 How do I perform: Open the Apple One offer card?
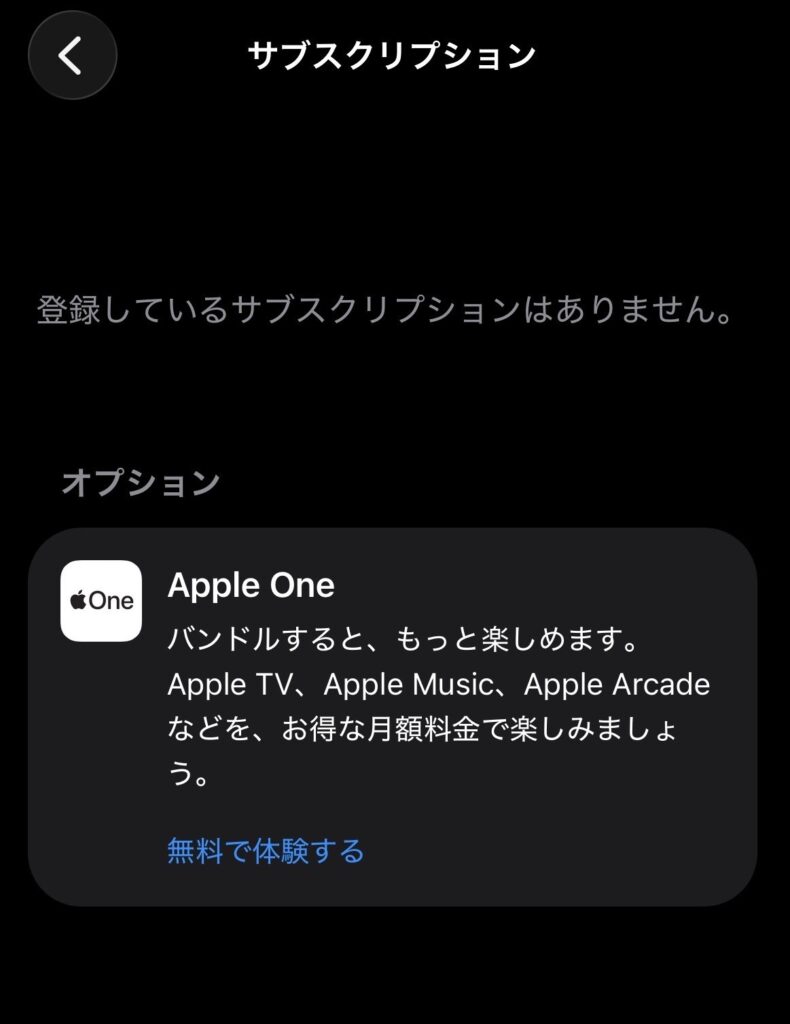tap(440, 680)
